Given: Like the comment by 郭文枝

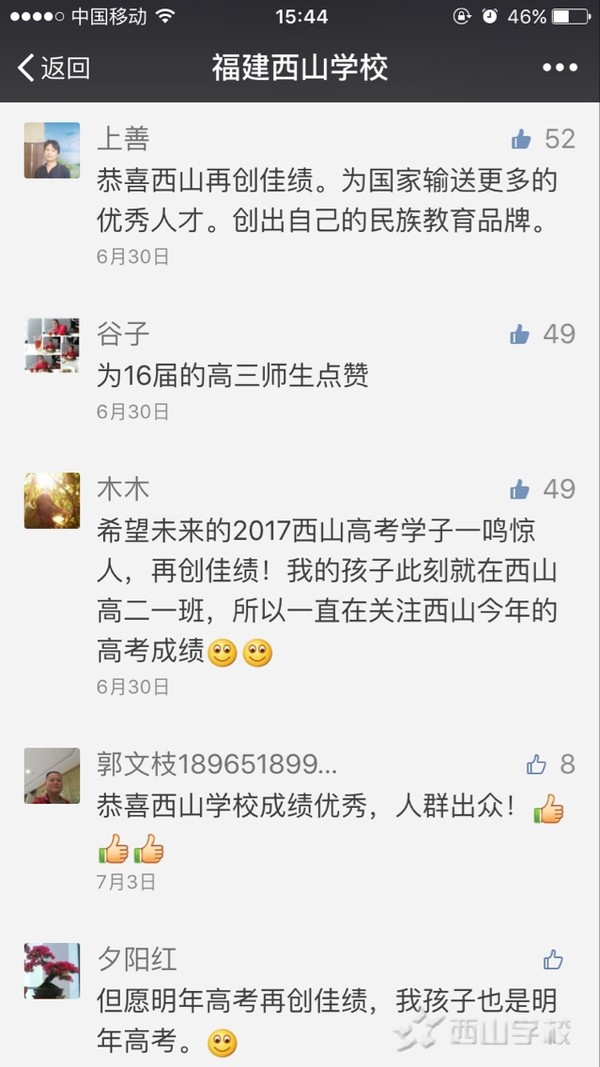Looking at the screenshot, I should pyautogui.click(x=537, y=765).
